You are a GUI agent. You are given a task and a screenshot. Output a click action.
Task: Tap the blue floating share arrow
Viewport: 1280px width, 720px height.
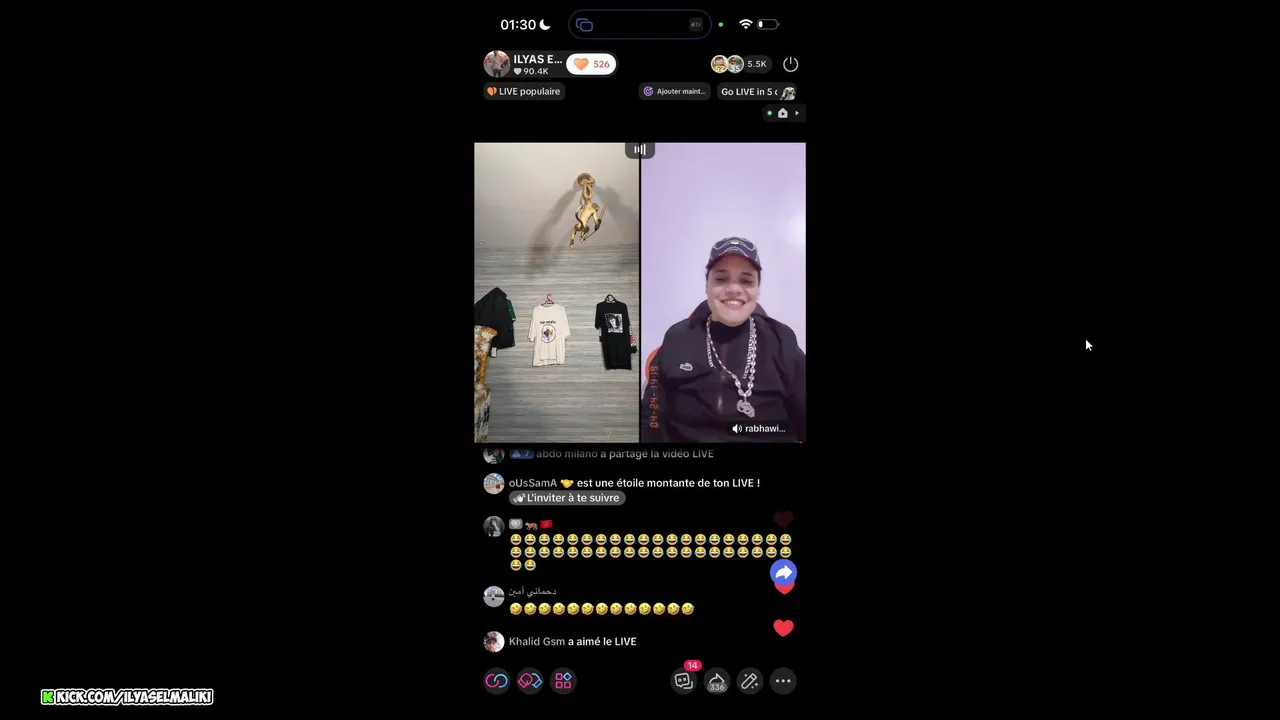[783, 573]
